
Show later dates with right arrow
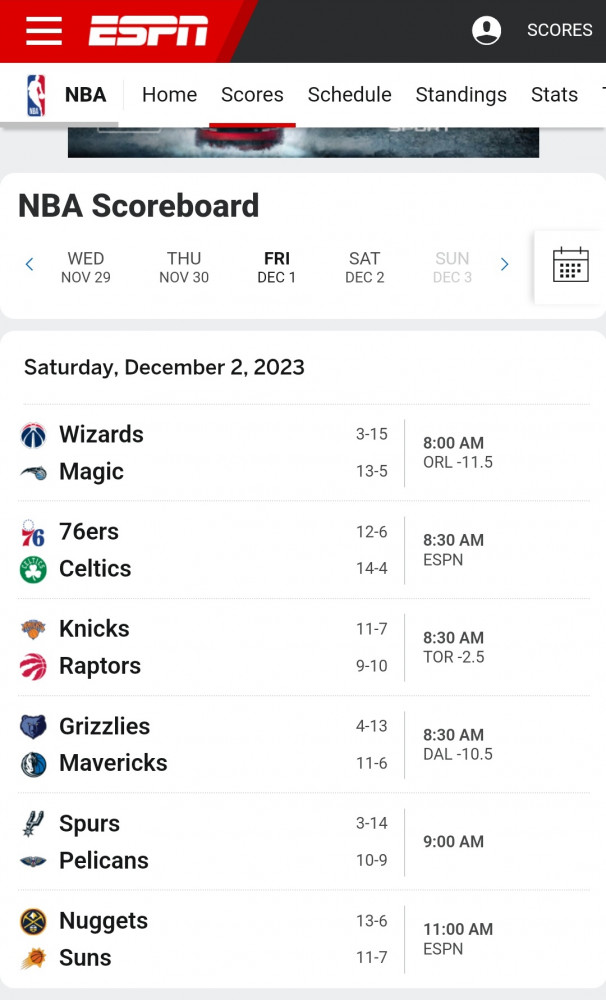[x=505, y=264]
